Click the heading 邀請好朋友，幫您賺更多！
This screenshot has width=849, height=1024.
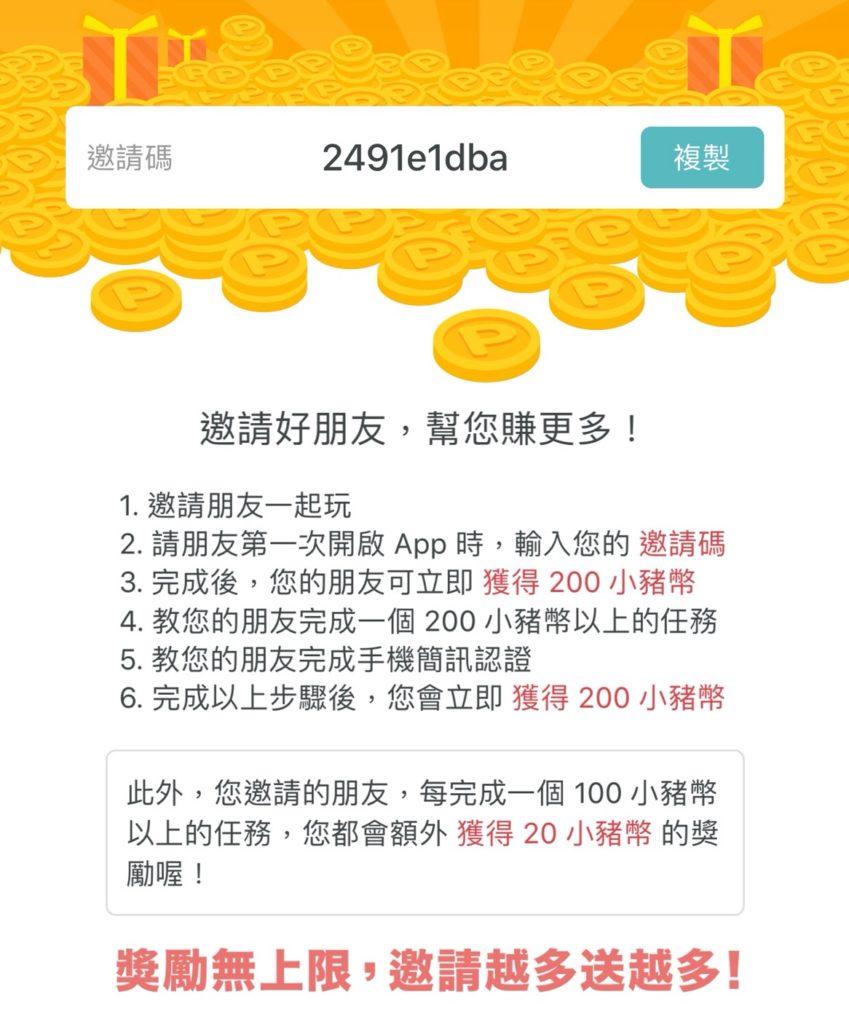(424, 426)
